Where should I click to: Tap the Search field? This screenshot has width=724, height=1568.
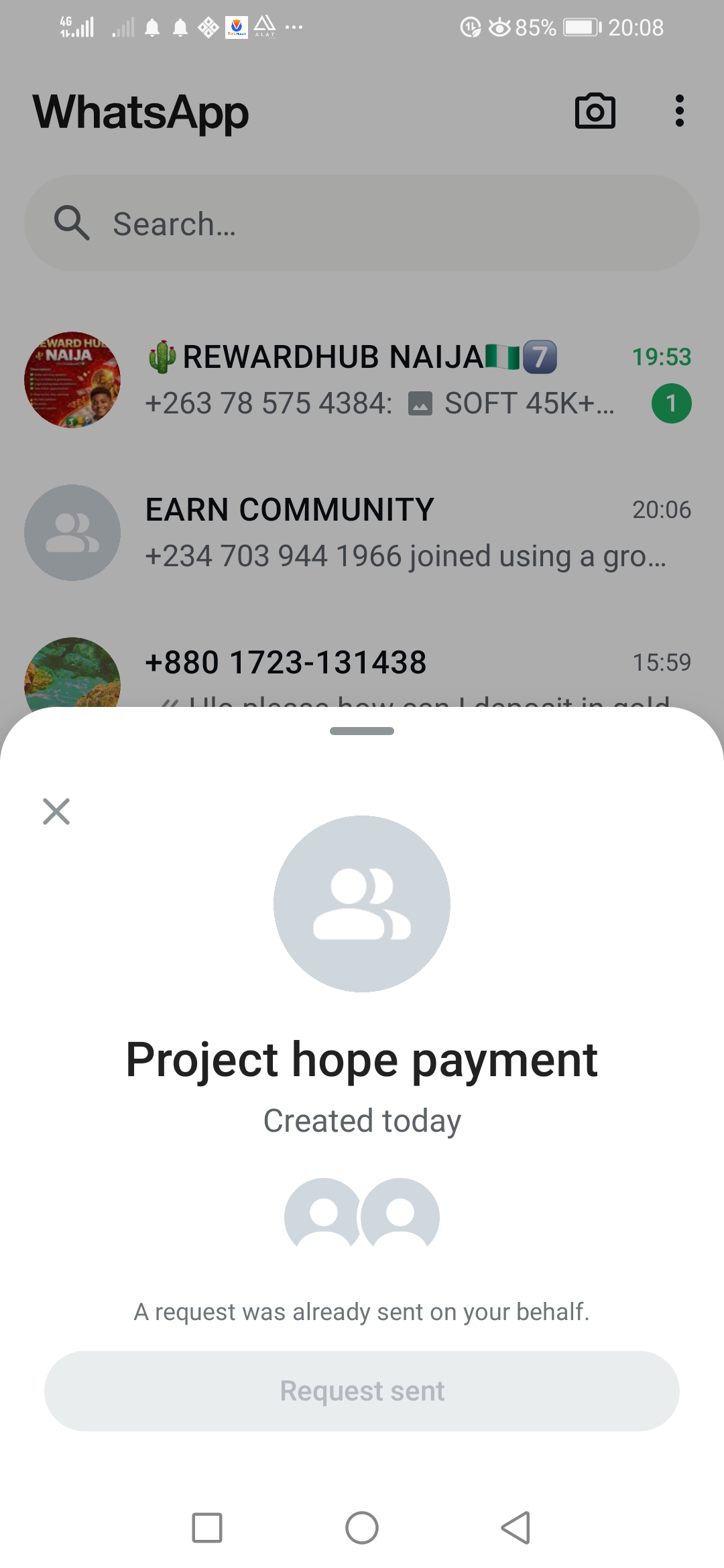pos(362,224)
